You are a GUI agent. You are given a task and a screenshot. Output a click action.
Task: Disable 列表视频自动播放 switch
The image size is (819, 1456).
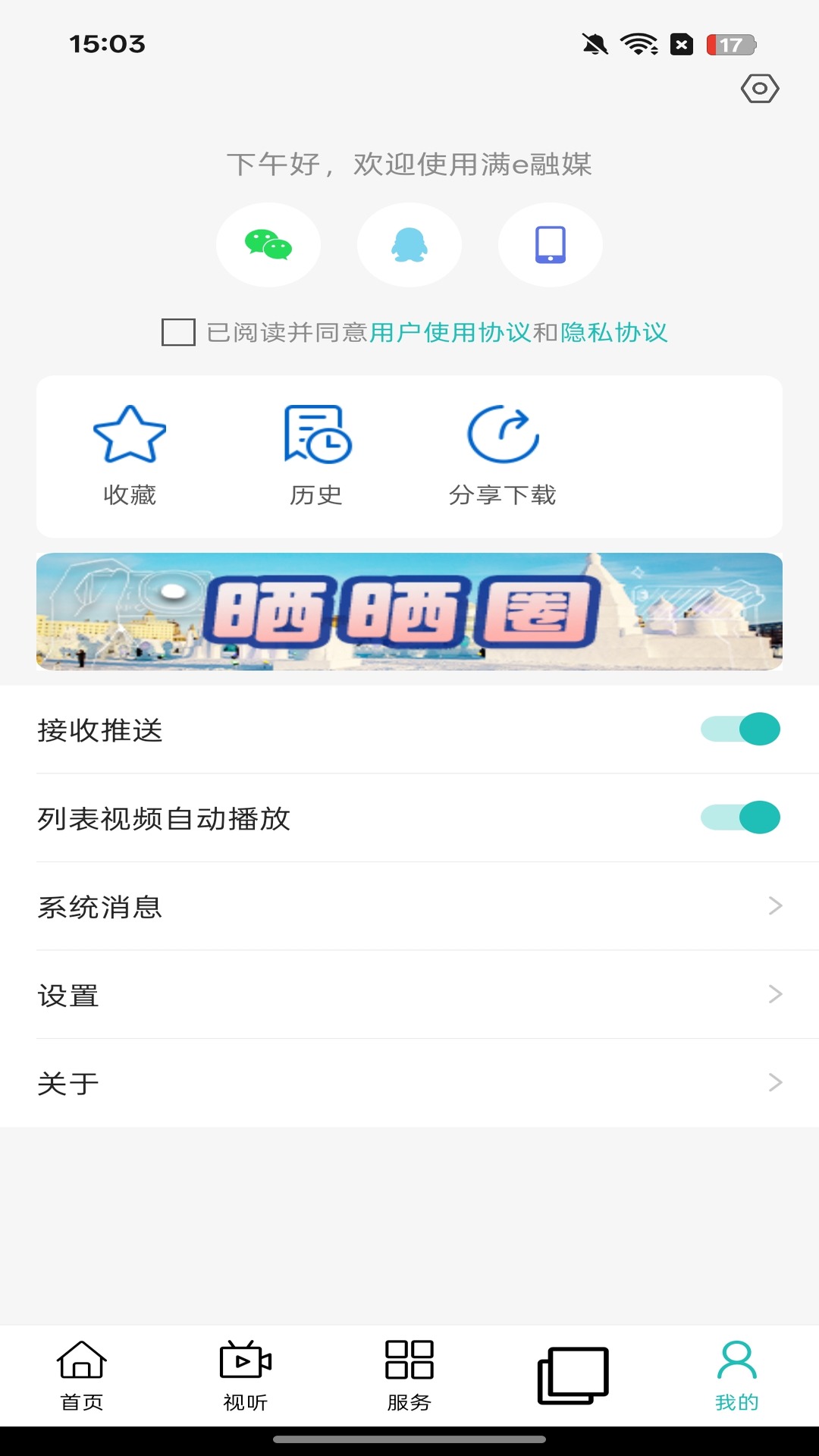click(x=740, y=817)
